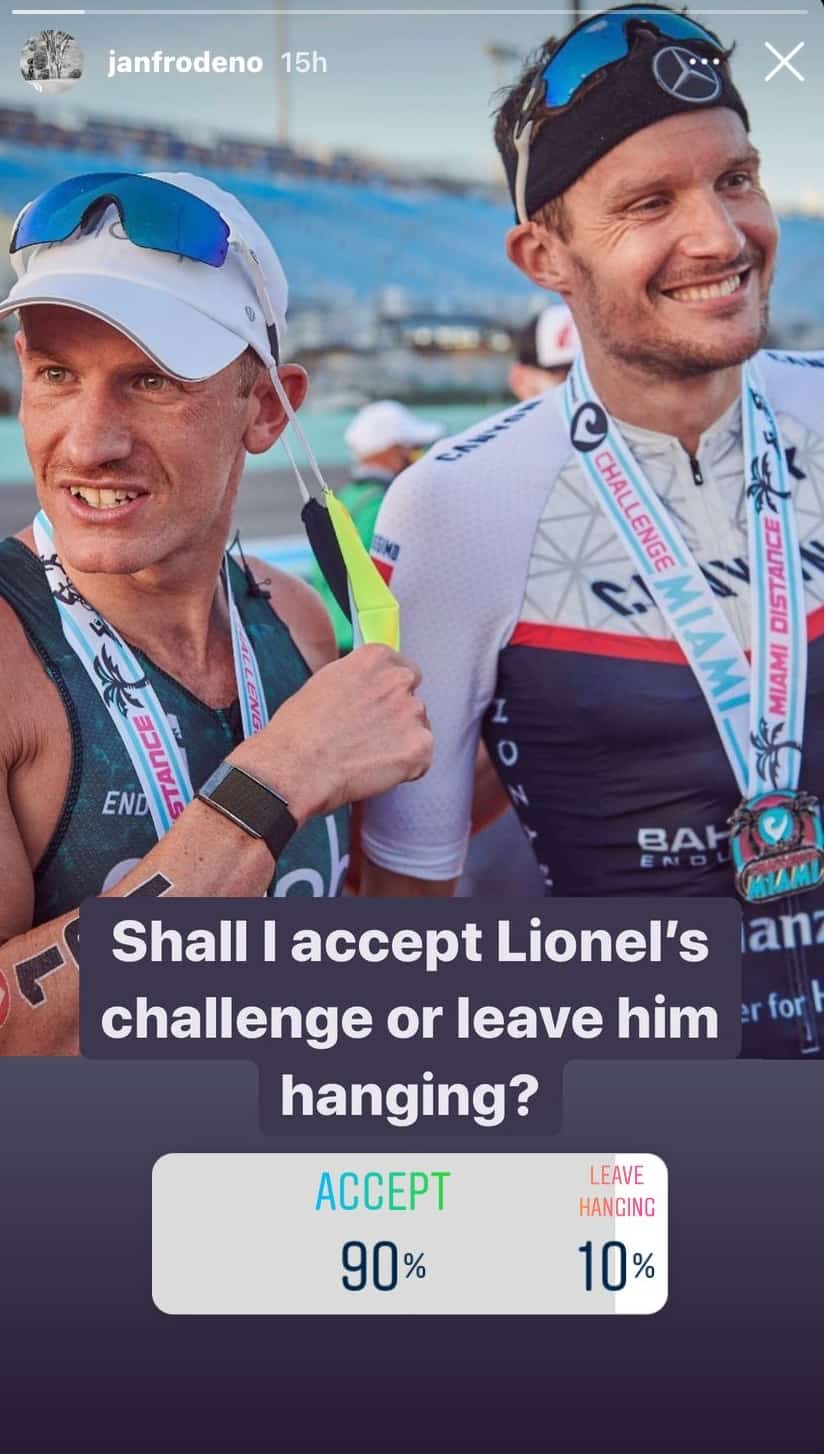Open the story options menu
This screenshot has height=1454, width=828.
704,62
